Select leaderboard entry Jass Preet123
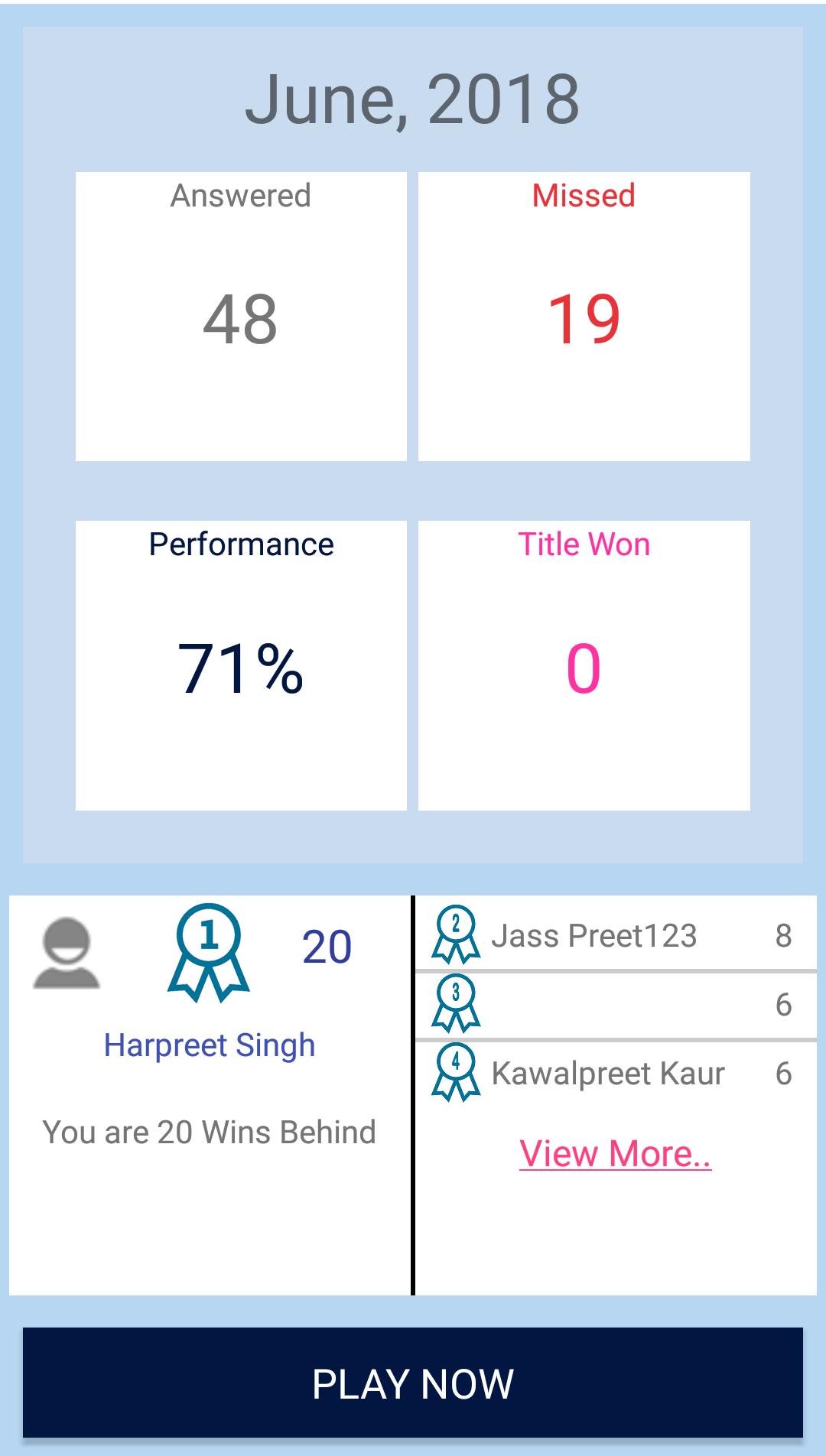The width and height of the screenshot is (826, 1456). coord(597,934)
